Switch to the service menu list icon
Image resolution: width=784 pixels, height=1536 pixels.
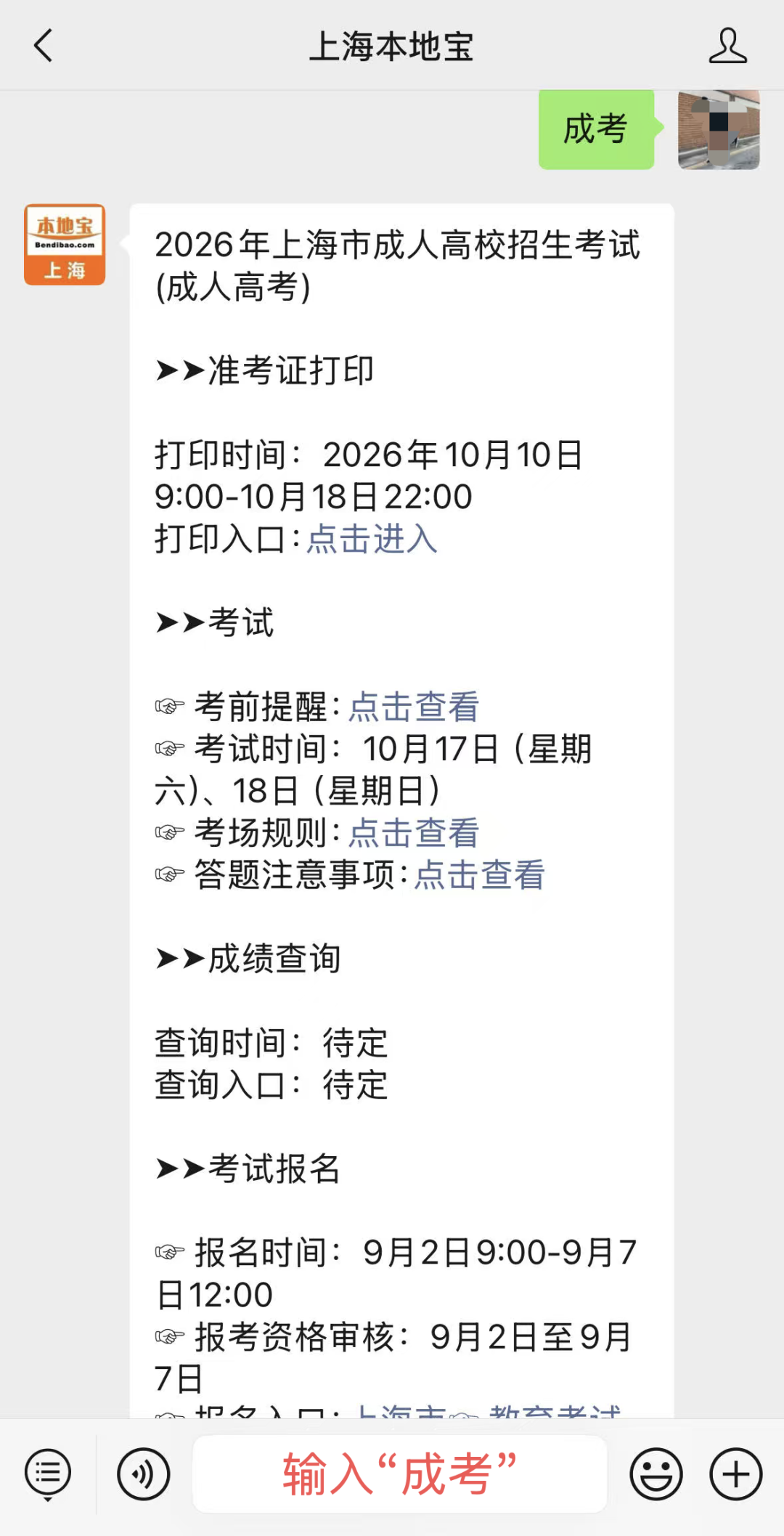(x=48, y=1474)
